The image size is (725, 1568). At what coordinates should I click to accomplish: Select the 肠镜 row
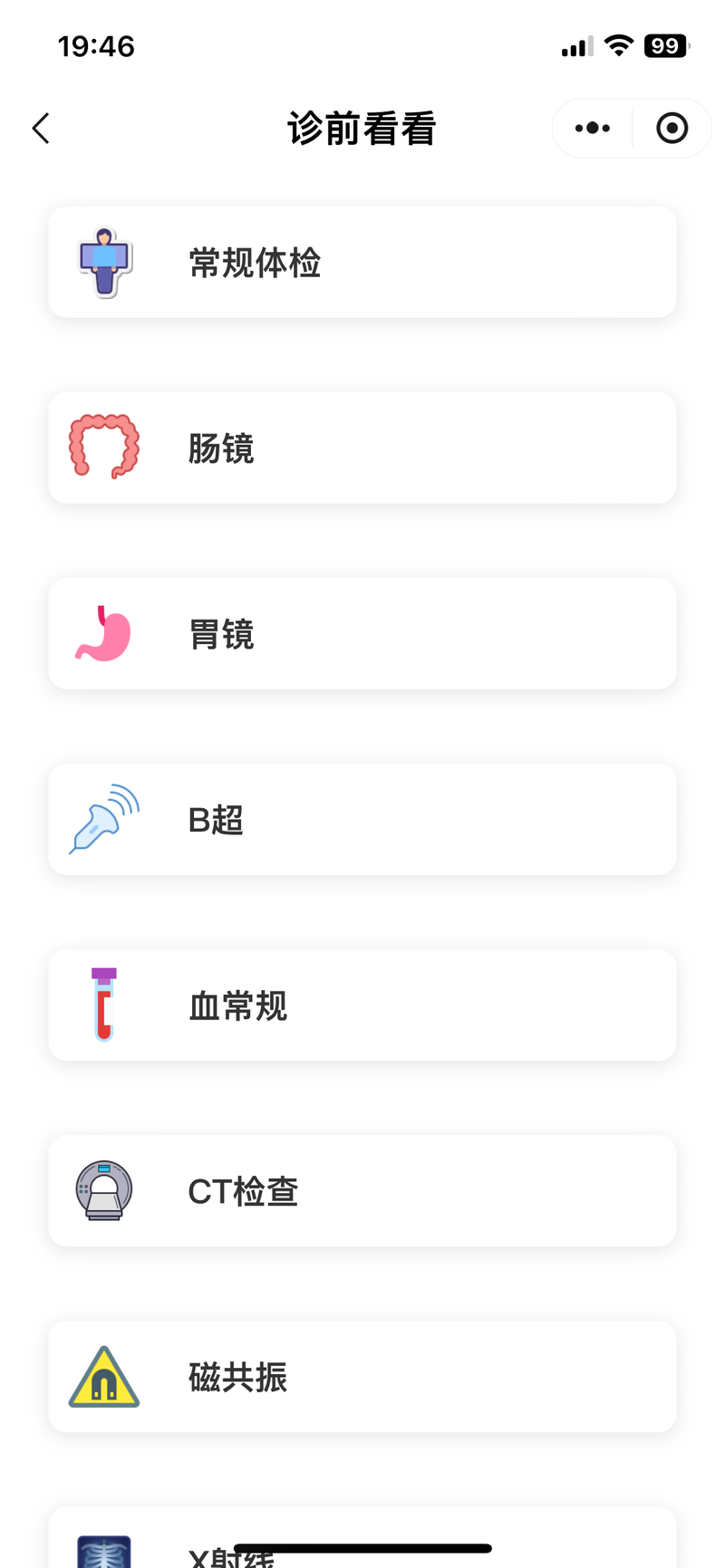coord(362,447)
